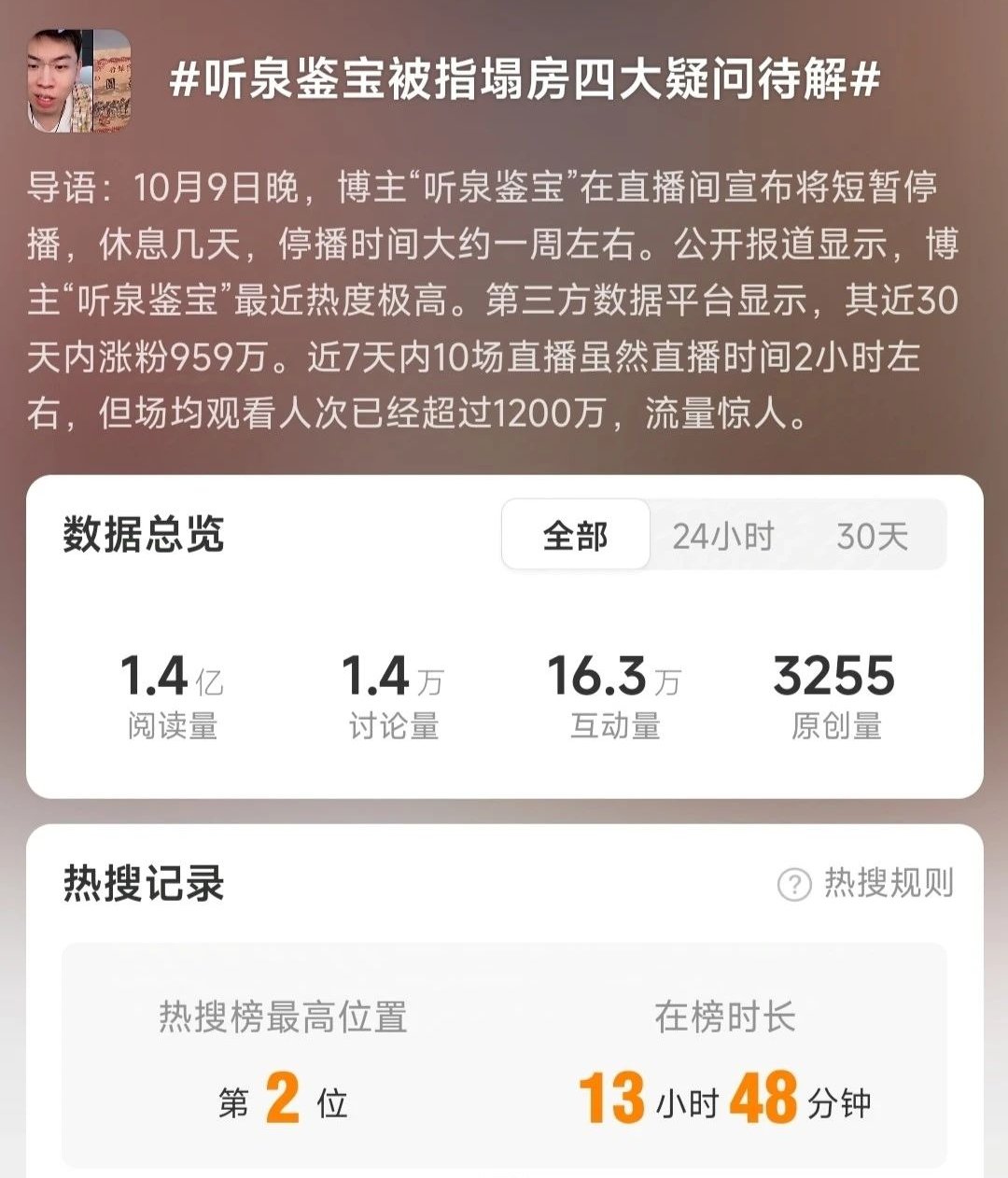Switch to the 24小时 data tab
Viewport: 1008px width, 1178px height.
[723, 536]
